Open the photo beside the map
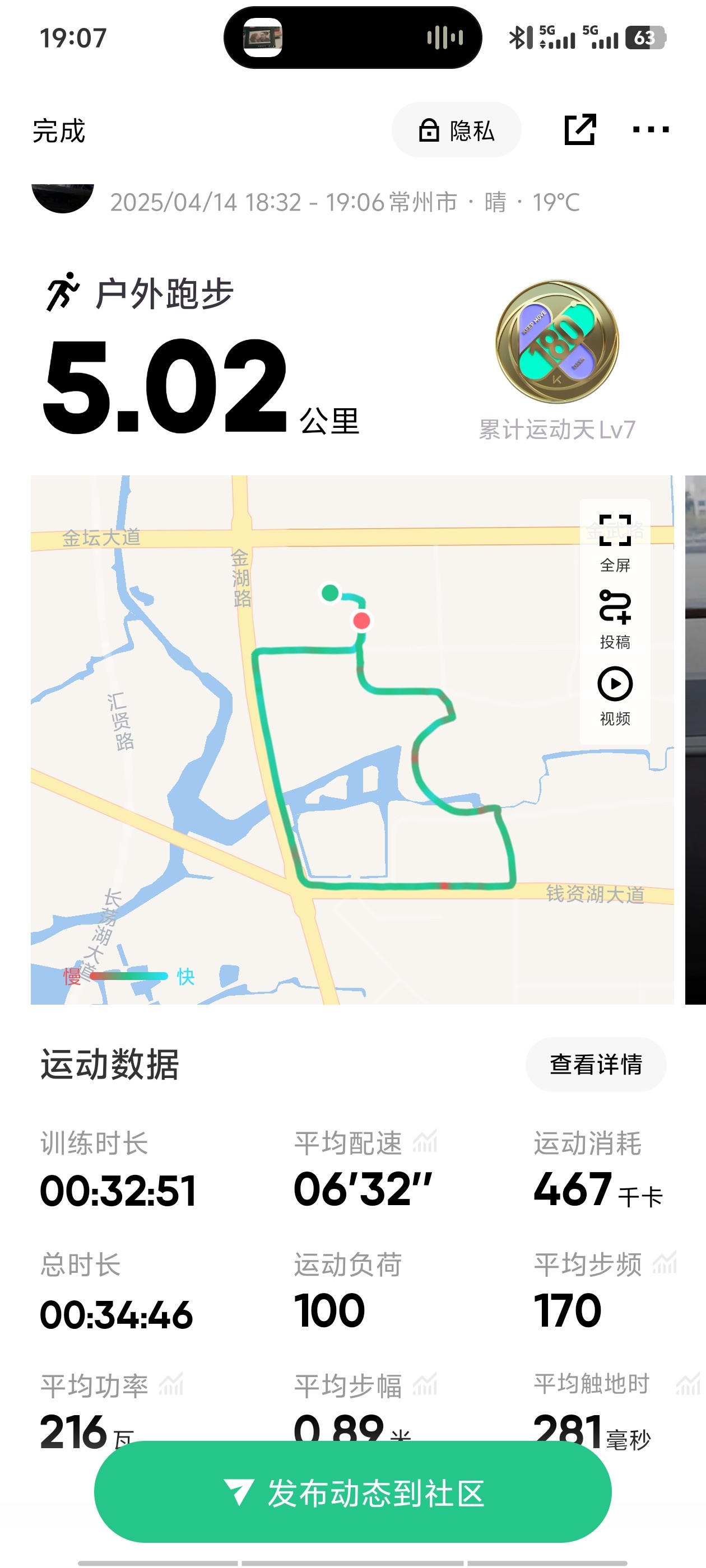 point(696,740)
